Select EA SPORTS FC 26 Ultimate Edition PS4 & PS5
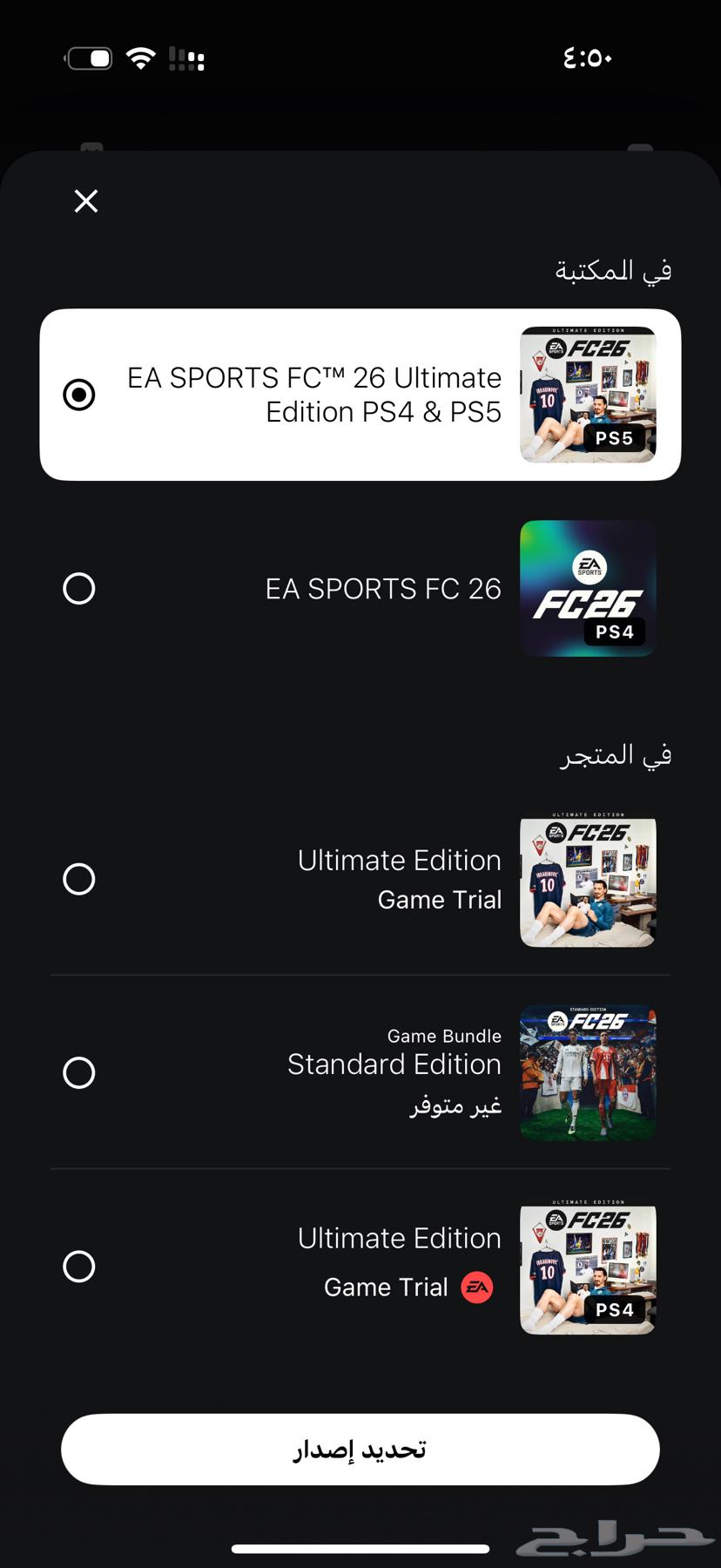 (79, 395)
